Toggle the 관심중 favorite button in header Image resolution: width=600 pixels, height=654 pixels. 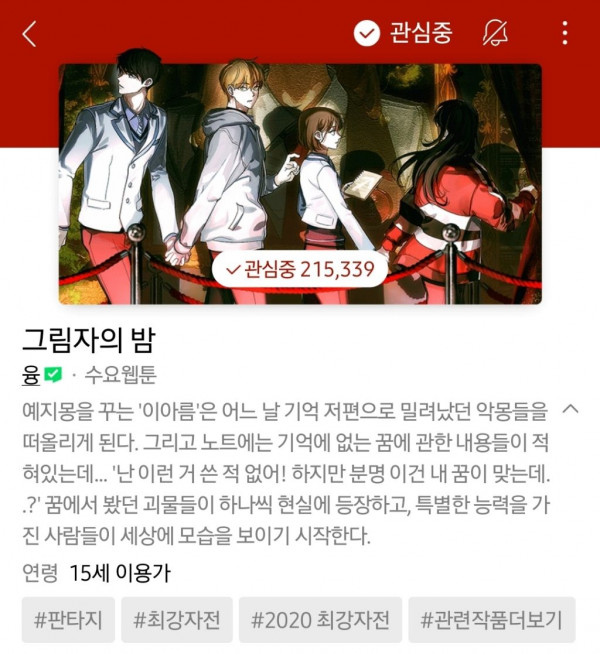pyautogui.click(x=403, y=33)
